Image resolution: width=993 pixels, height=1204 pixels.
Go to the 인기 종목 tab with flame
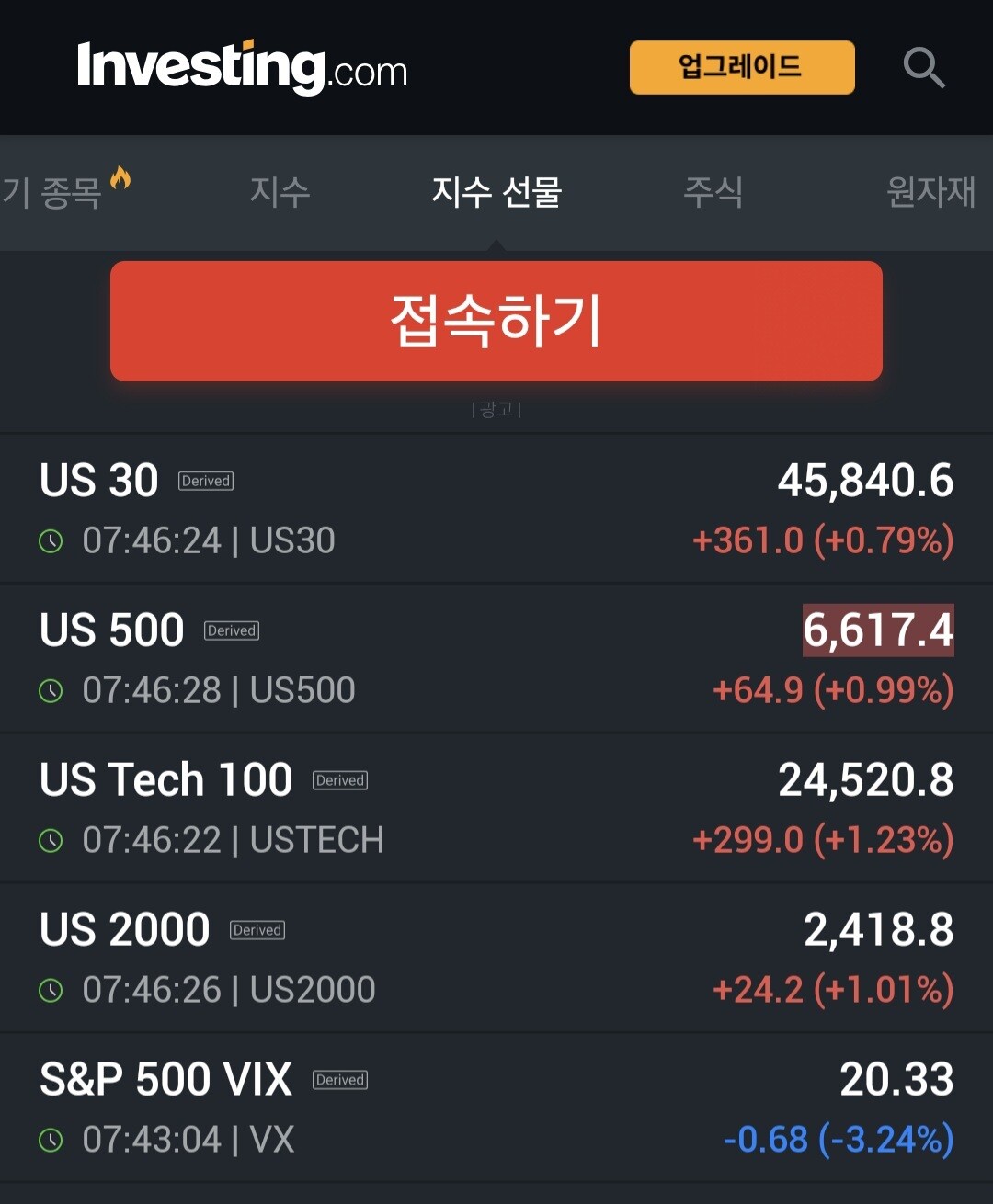click(x=64, y=189)
